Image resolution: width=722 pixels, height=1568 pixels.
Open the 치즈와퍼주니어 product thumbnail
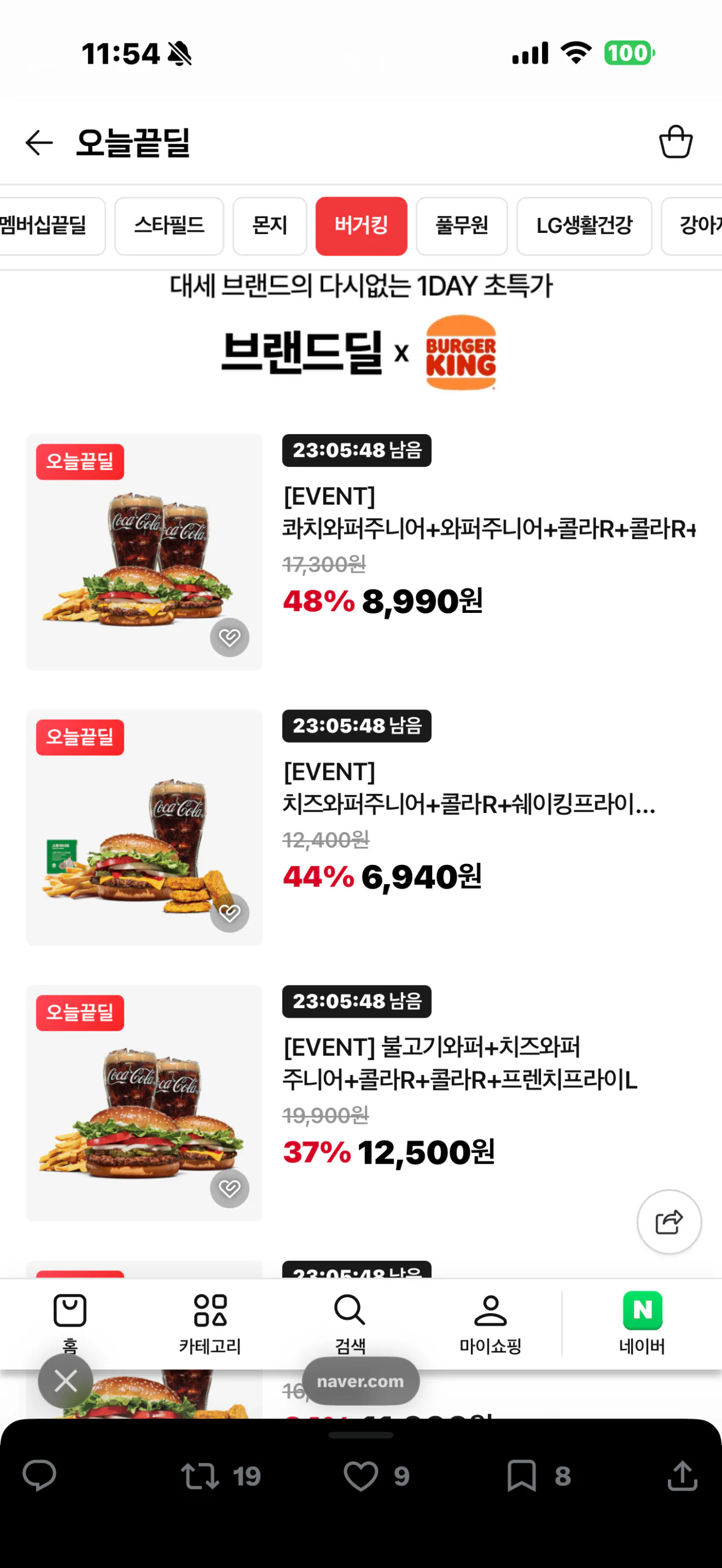tap(144, 828)
